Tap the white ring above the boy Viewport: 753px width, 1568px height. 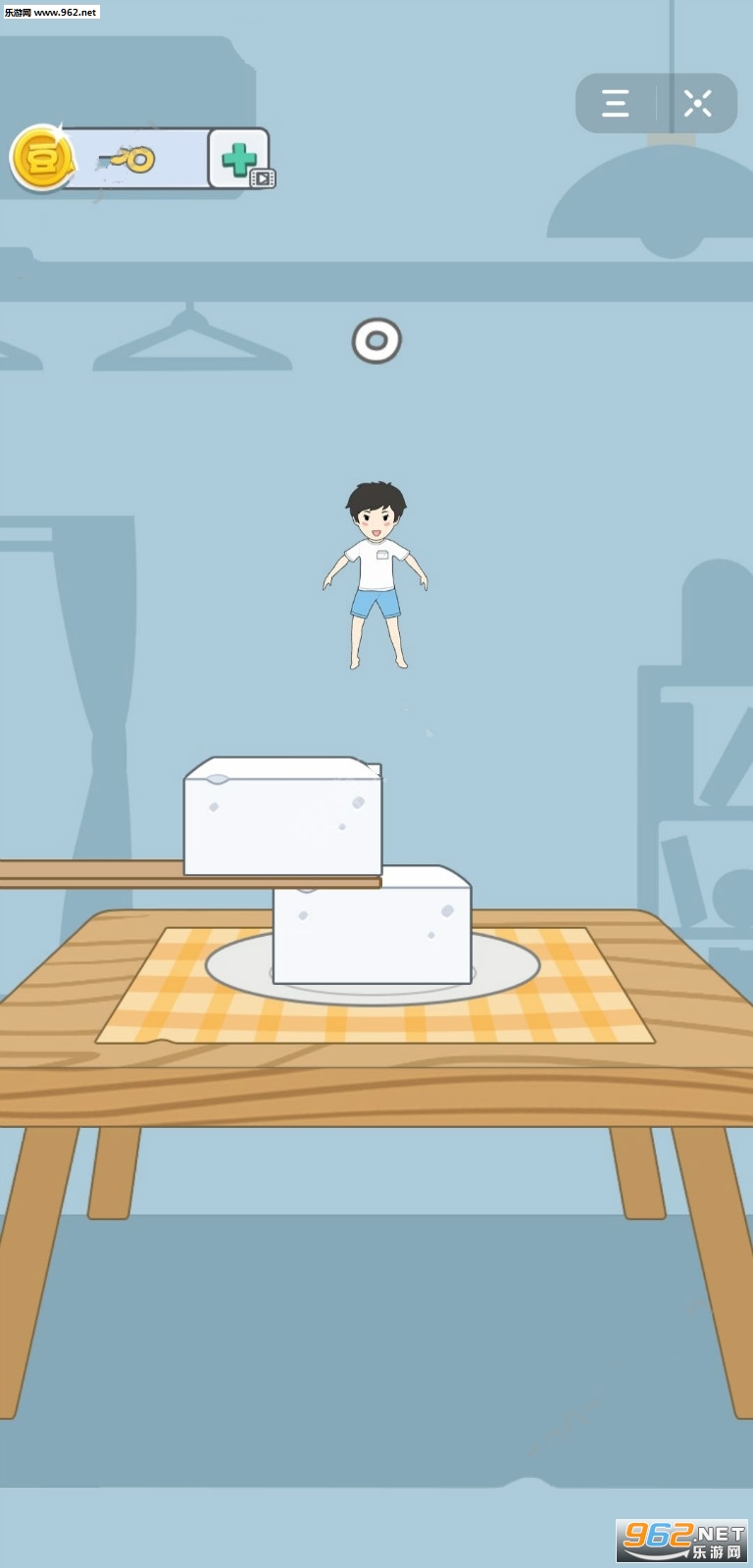point(376,341)
